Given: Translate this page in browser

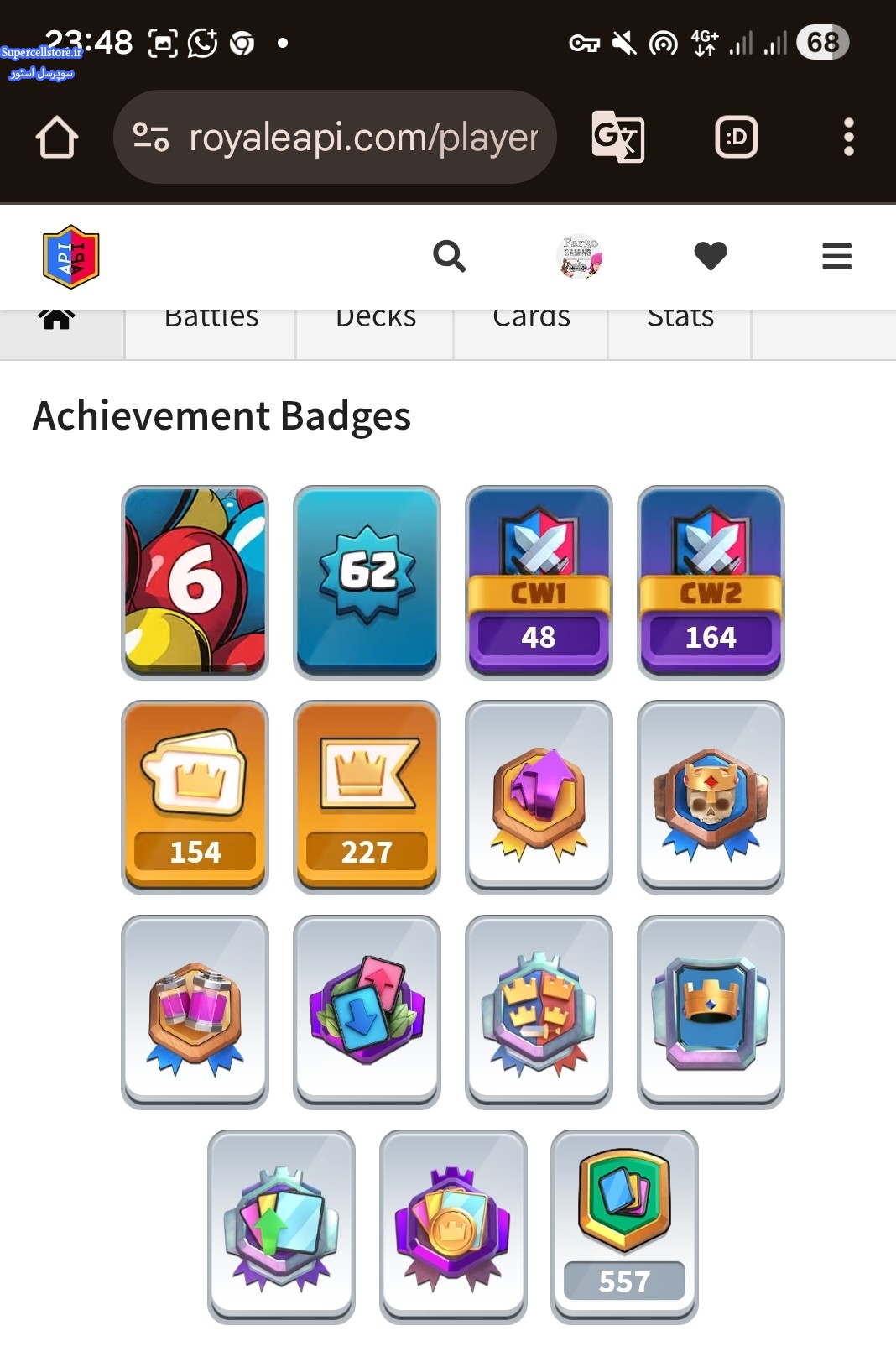Looking at the screenshot, I should pyautogui.click(x=617, y=137).
